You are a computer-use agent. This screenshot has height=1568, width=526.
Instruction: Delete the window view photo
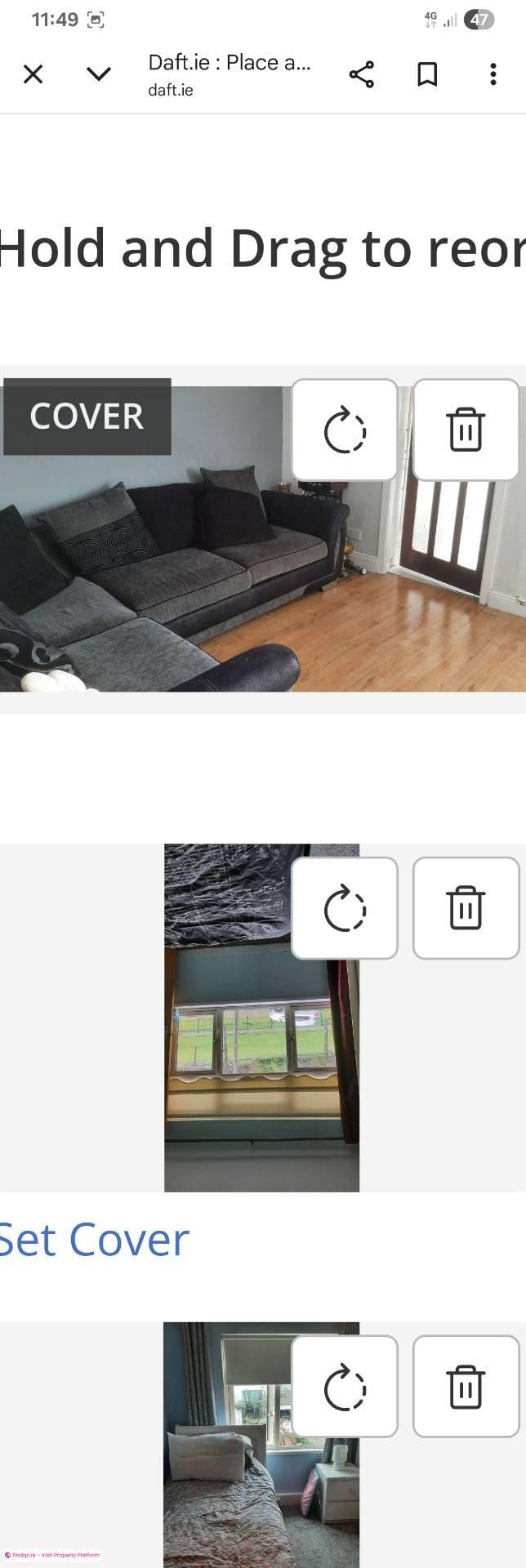466,908
